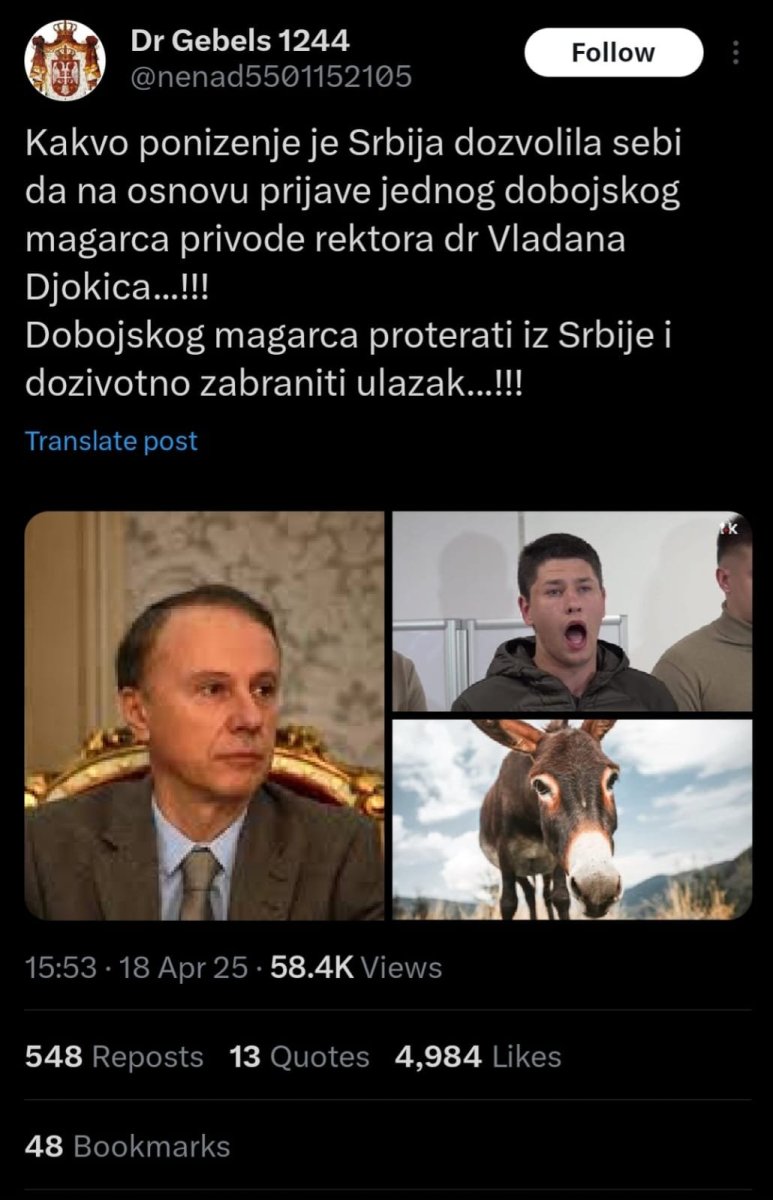Tap Translate post link
Viewport: 773px width, 1200px height.
111,441
